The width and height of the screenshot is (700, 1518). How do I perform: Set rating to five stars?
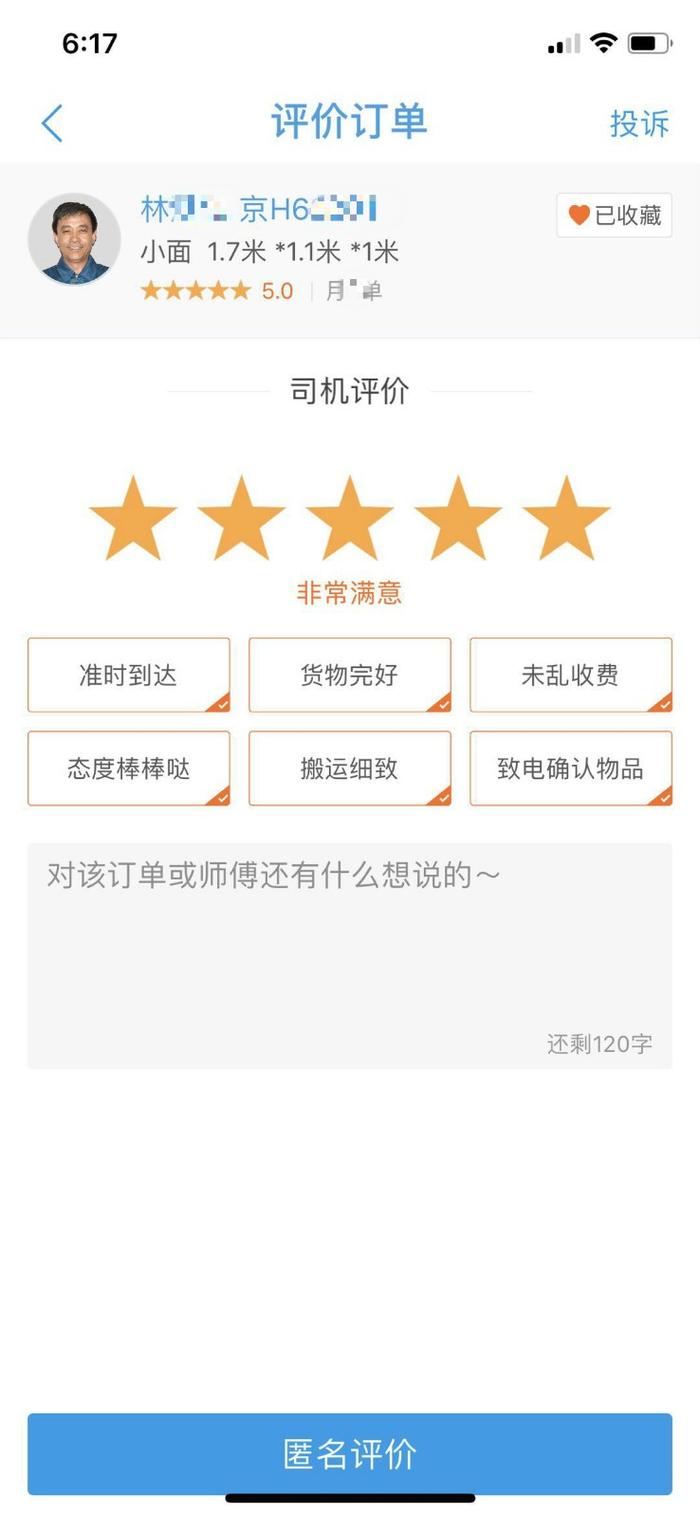[x=566, y=518]
